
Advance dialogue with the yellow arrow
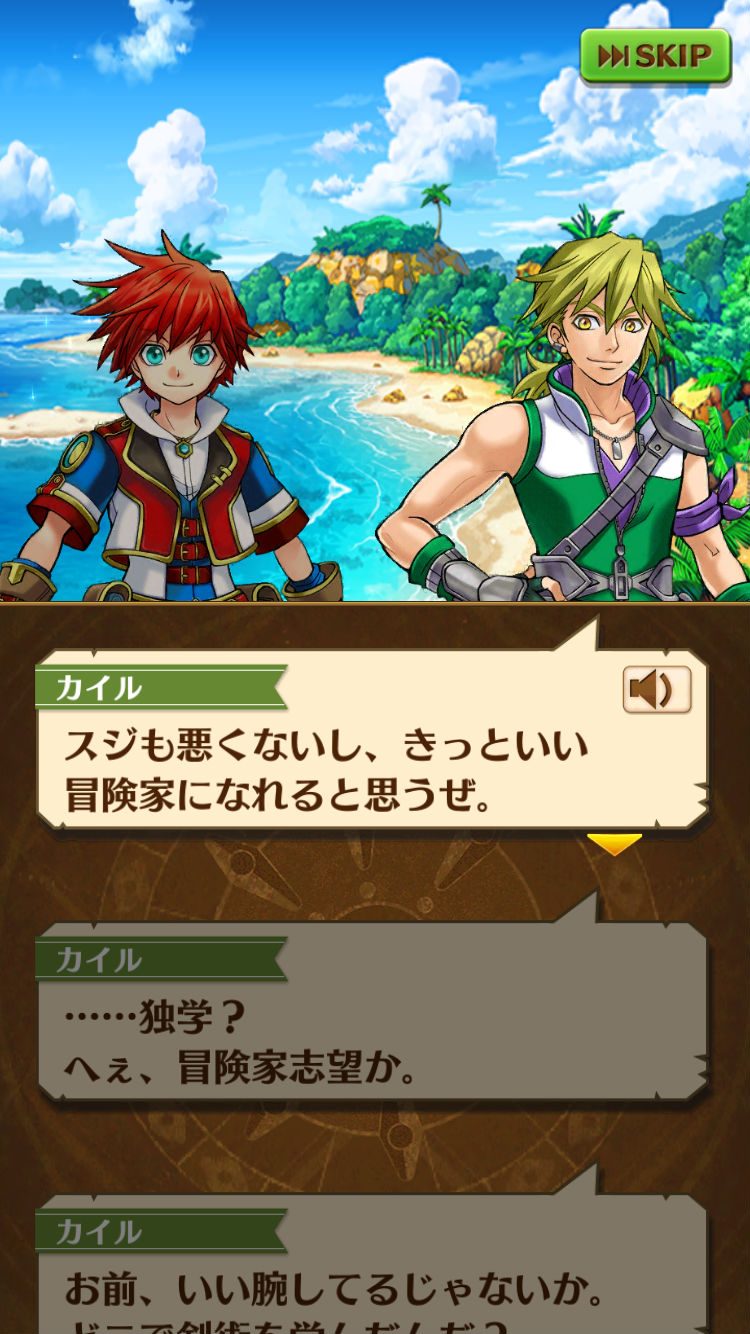coord(613,845)
